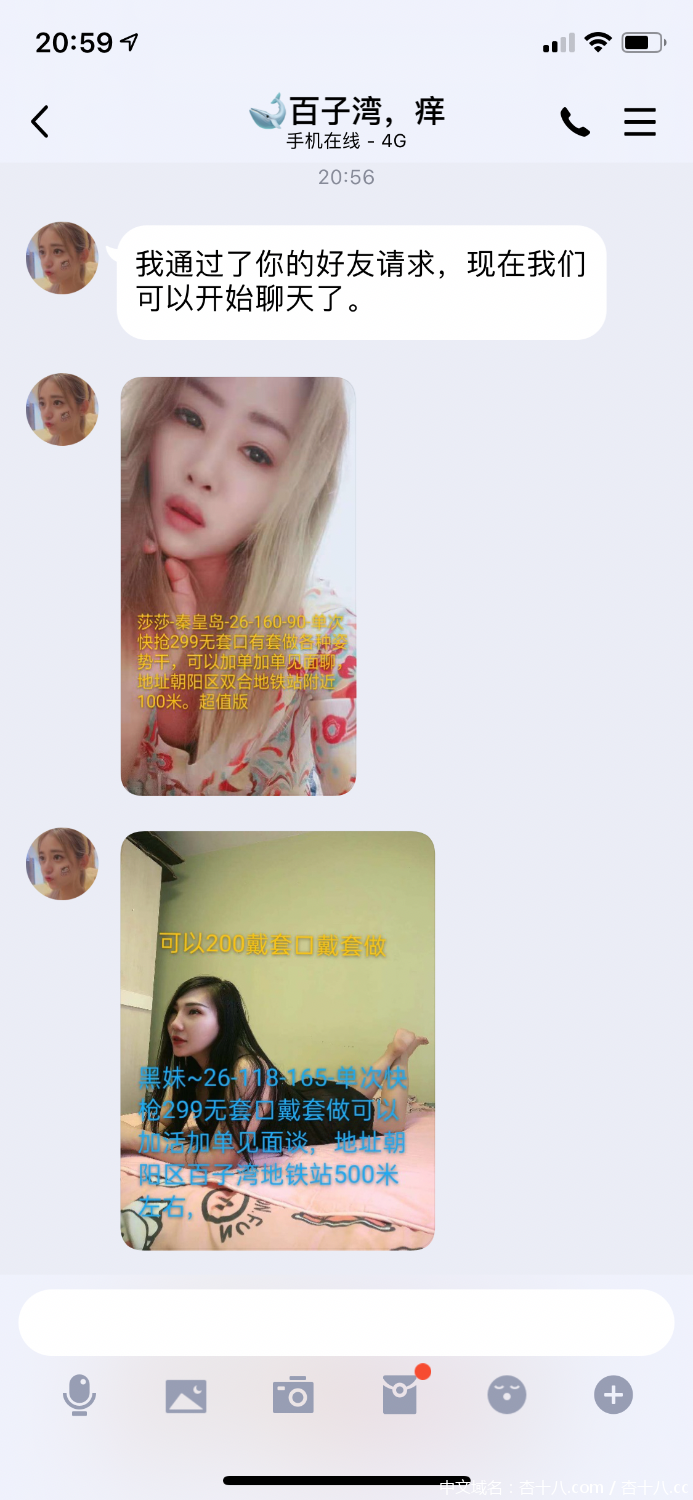Open the red packet envelope icon
The height and width of the screenshot is (1500, 693).
[x=400, y=1394]
